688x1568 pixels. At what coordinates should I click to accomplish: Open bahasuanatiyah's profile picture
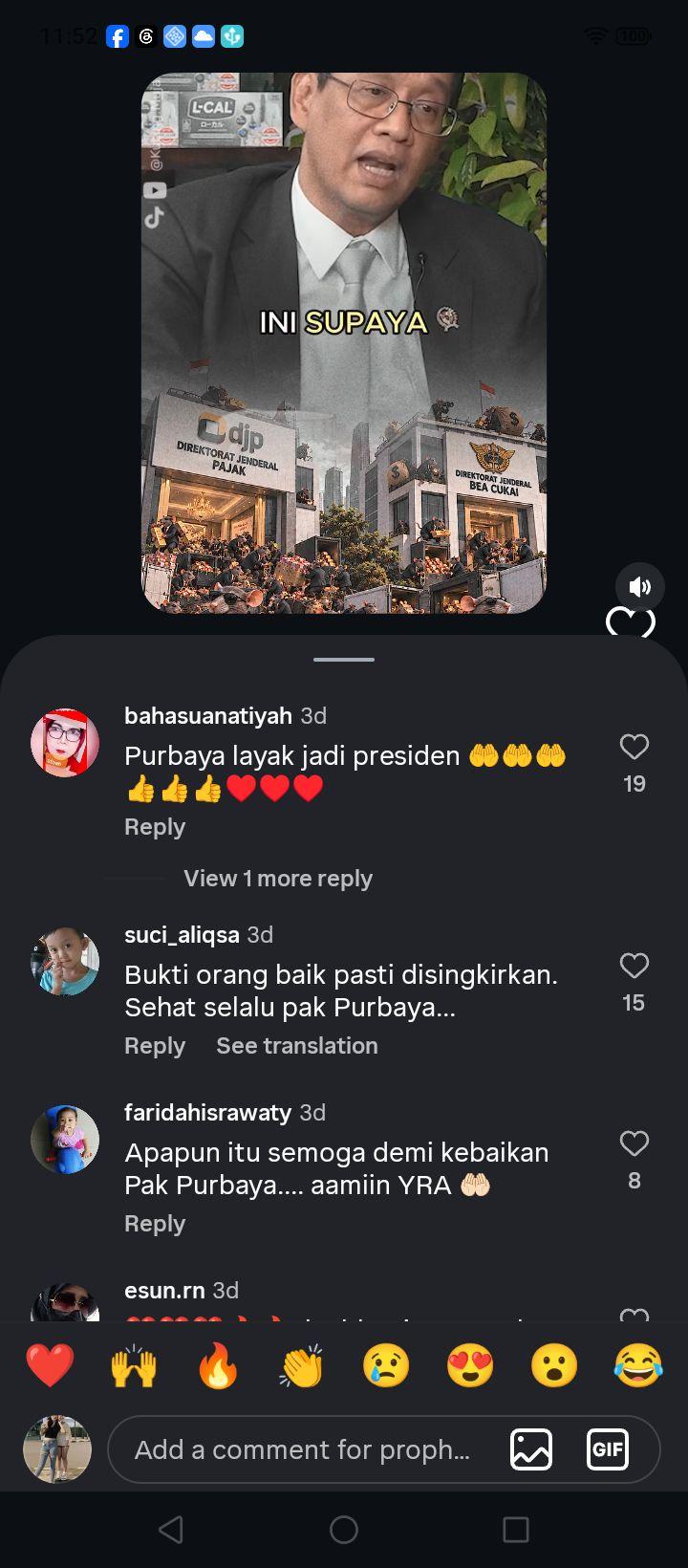(x=65, y=743)
